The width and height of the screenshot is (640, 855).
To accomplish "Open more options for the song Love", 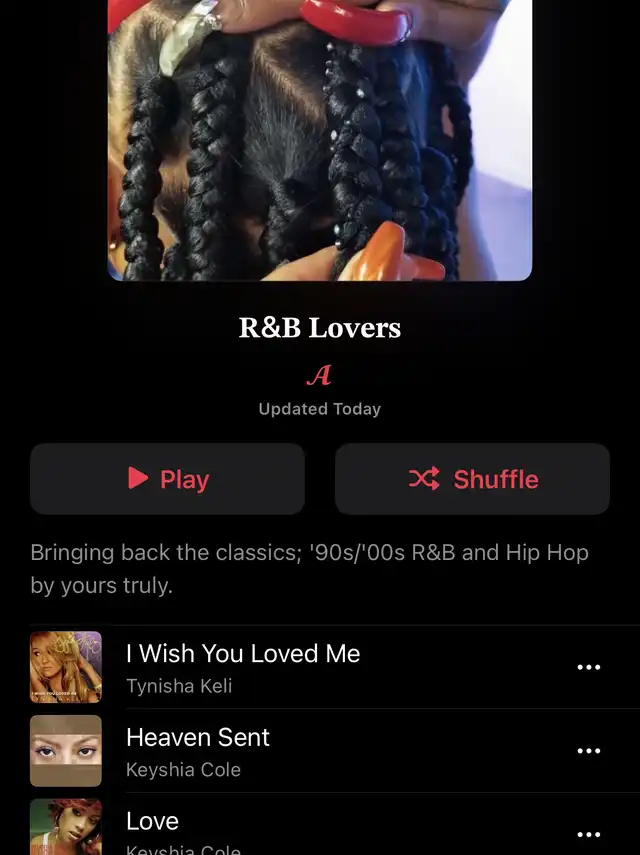I will pos(589,833).
